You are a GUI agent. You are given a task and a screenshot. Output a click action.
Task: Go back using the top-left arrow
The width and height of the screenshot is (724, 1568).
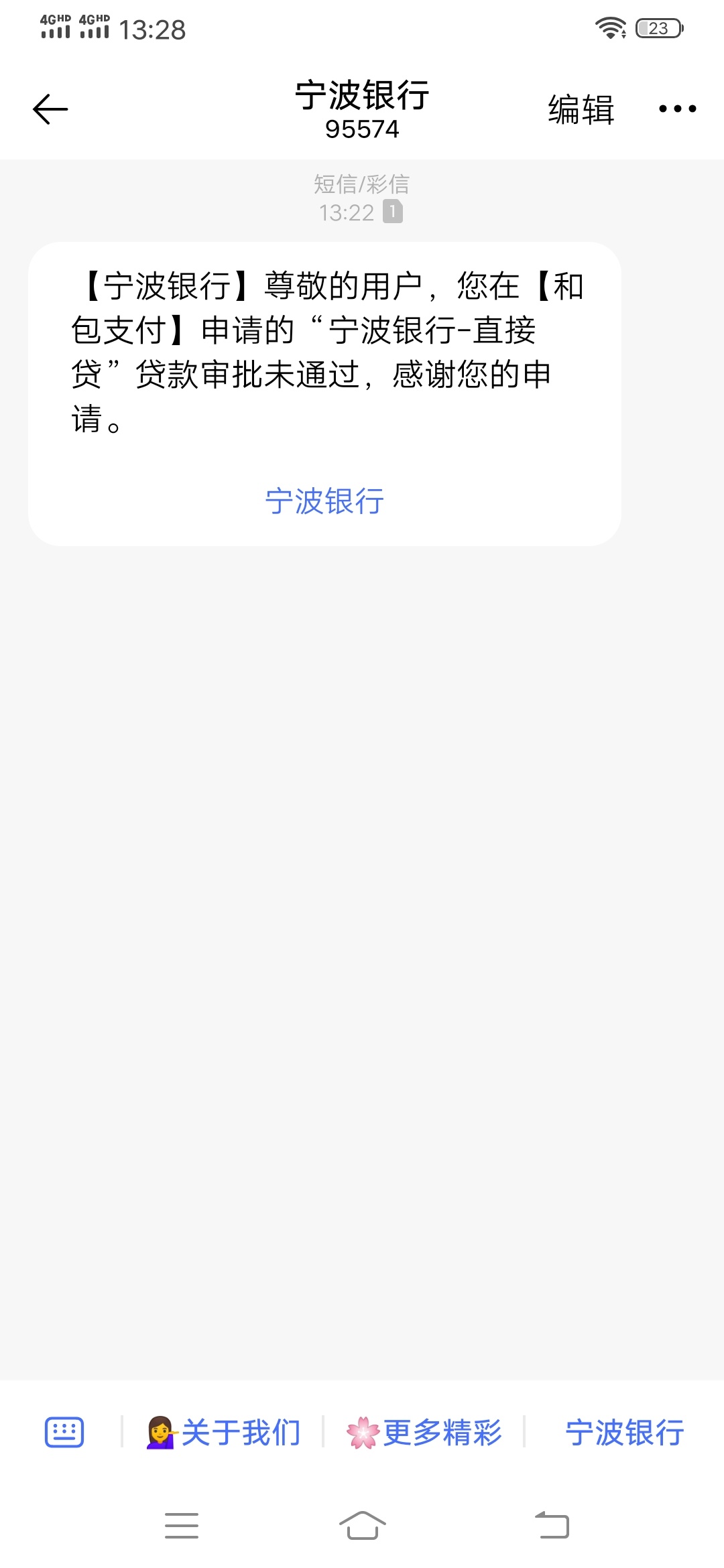(x=50, y=109)
